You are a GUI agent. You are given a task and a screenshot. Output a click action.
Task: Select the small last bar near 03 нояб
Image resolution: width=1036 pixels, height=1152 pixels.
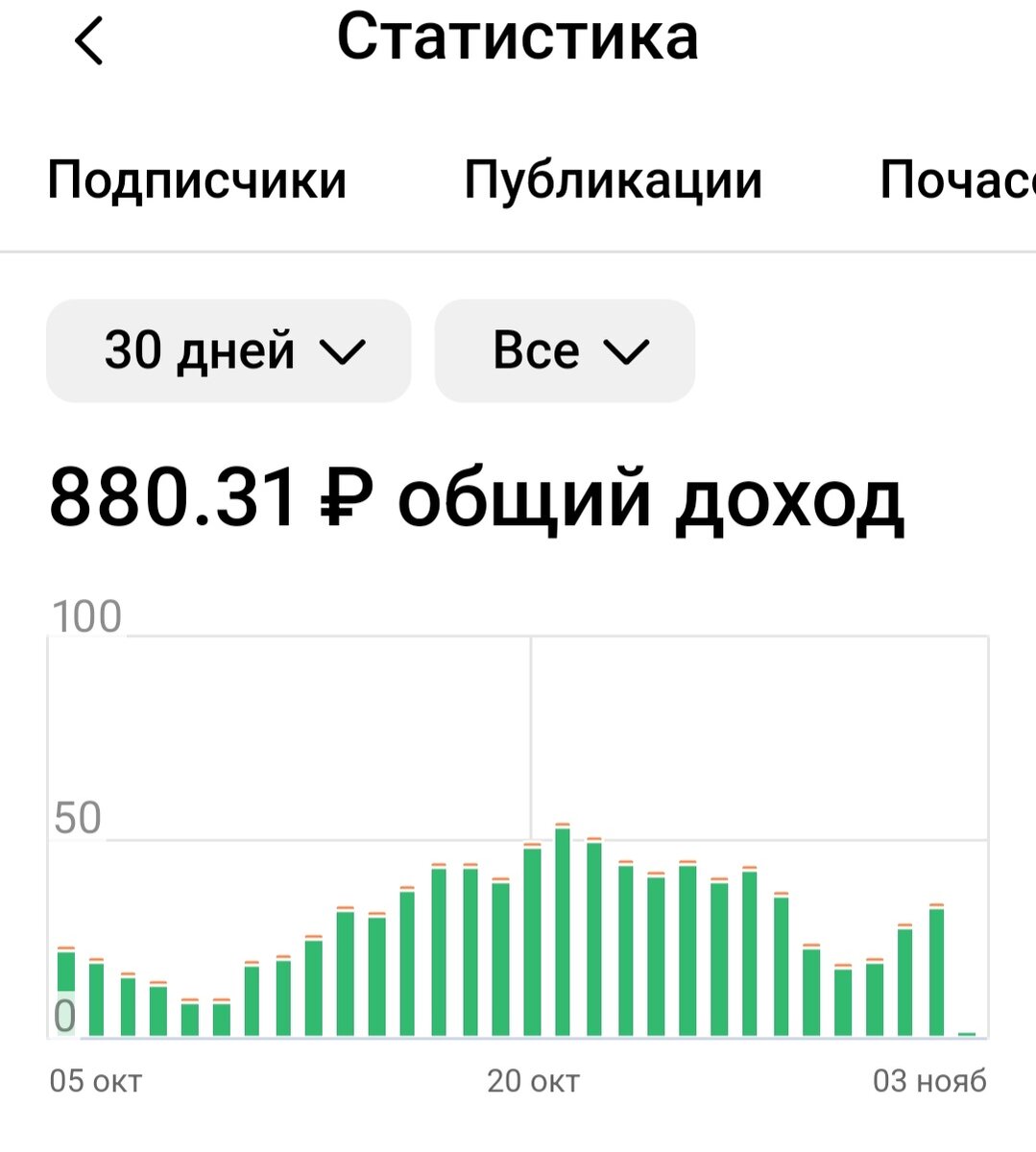pyautogui.click(x=968, y=1032)
